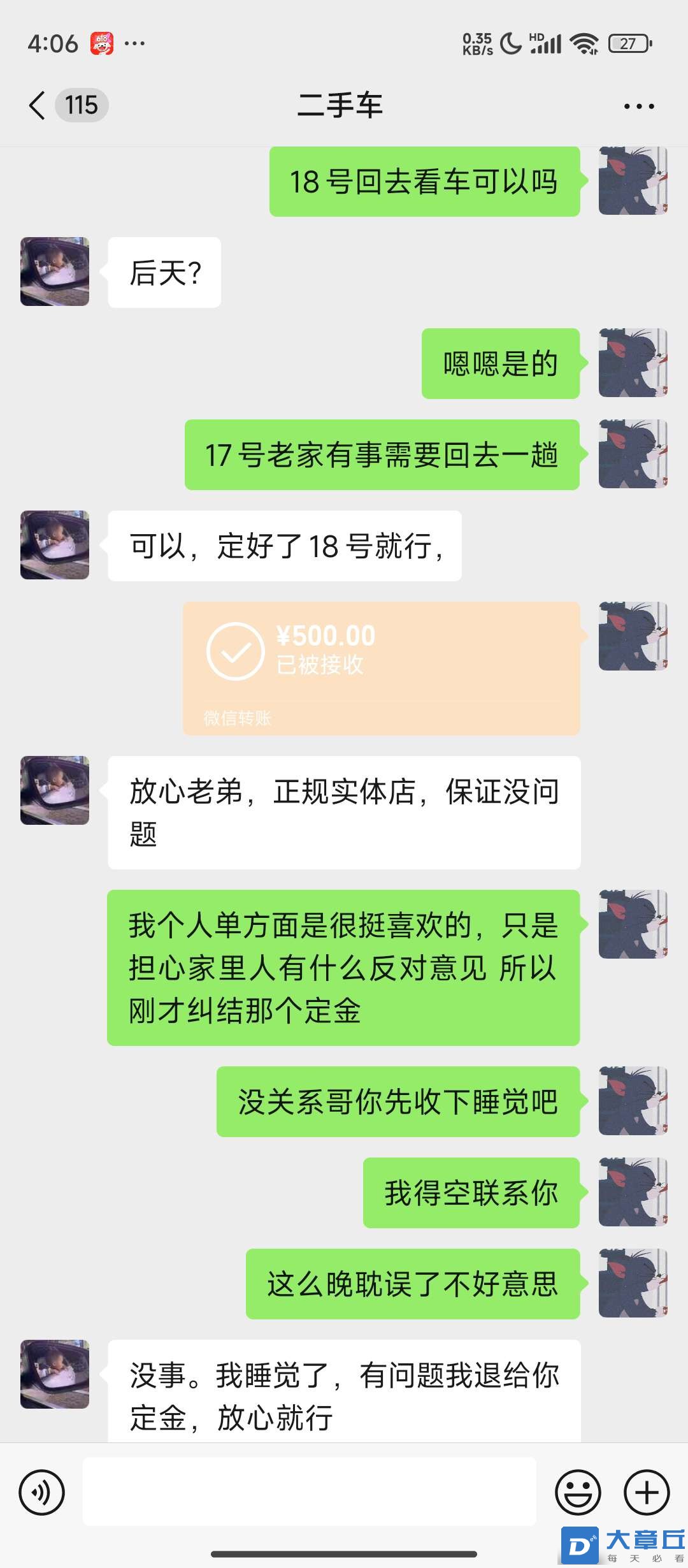
Task: Open the three-dot chat info menu
Action: tap(639, 106)
